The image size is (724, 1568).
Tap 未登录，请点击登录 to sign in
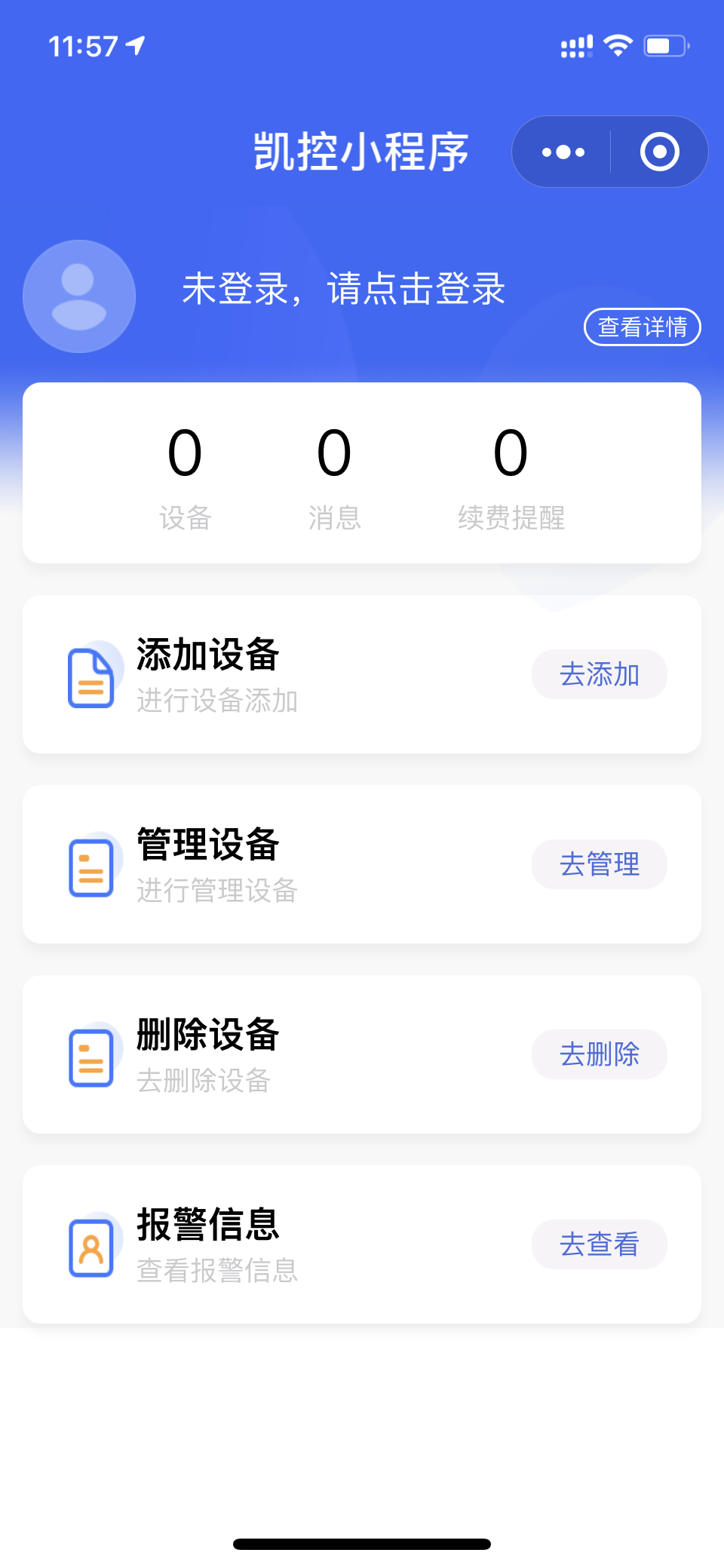(x=343, y=289)
